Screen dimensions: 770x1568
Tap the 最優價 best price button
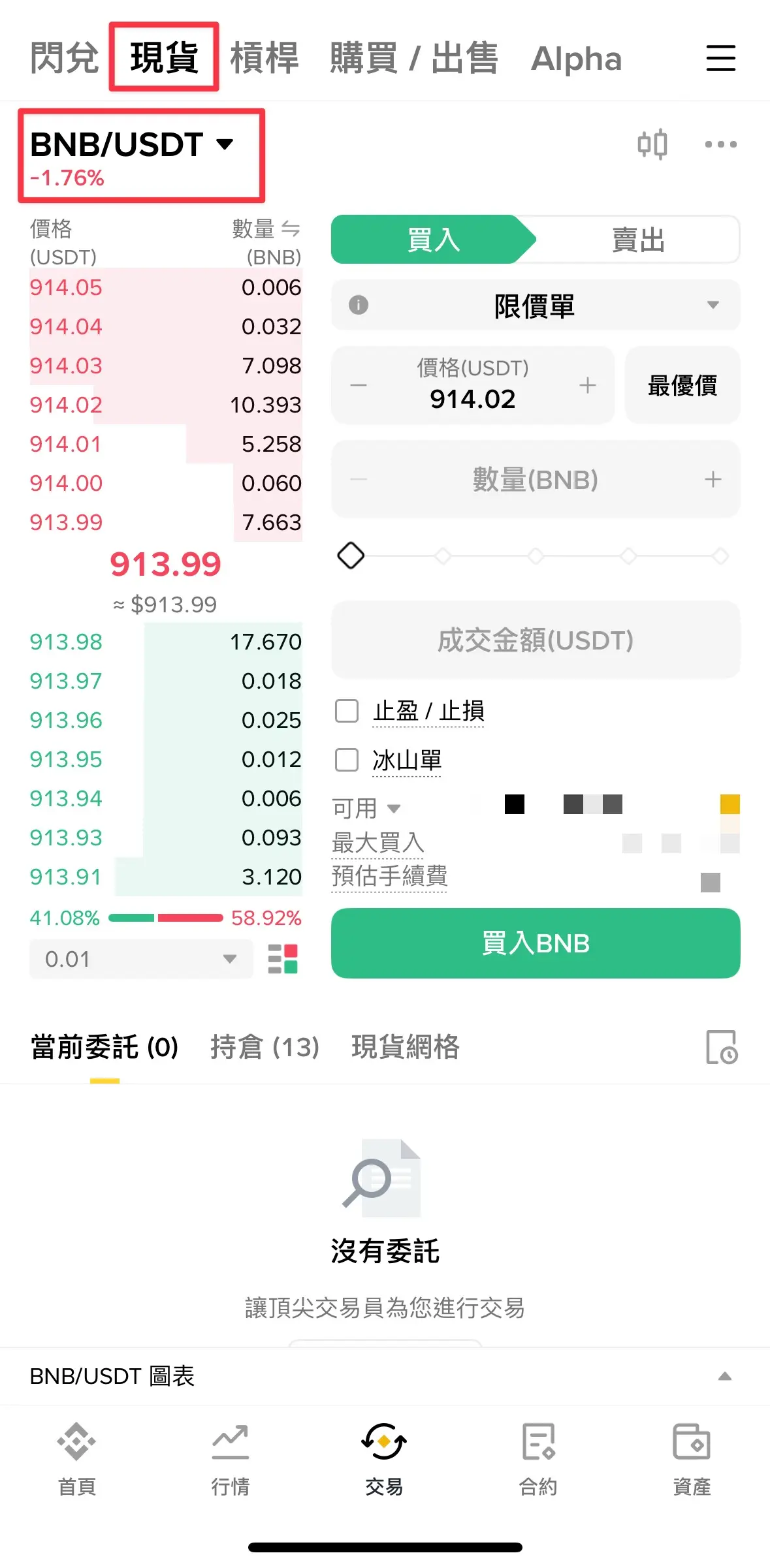[682, 385]
